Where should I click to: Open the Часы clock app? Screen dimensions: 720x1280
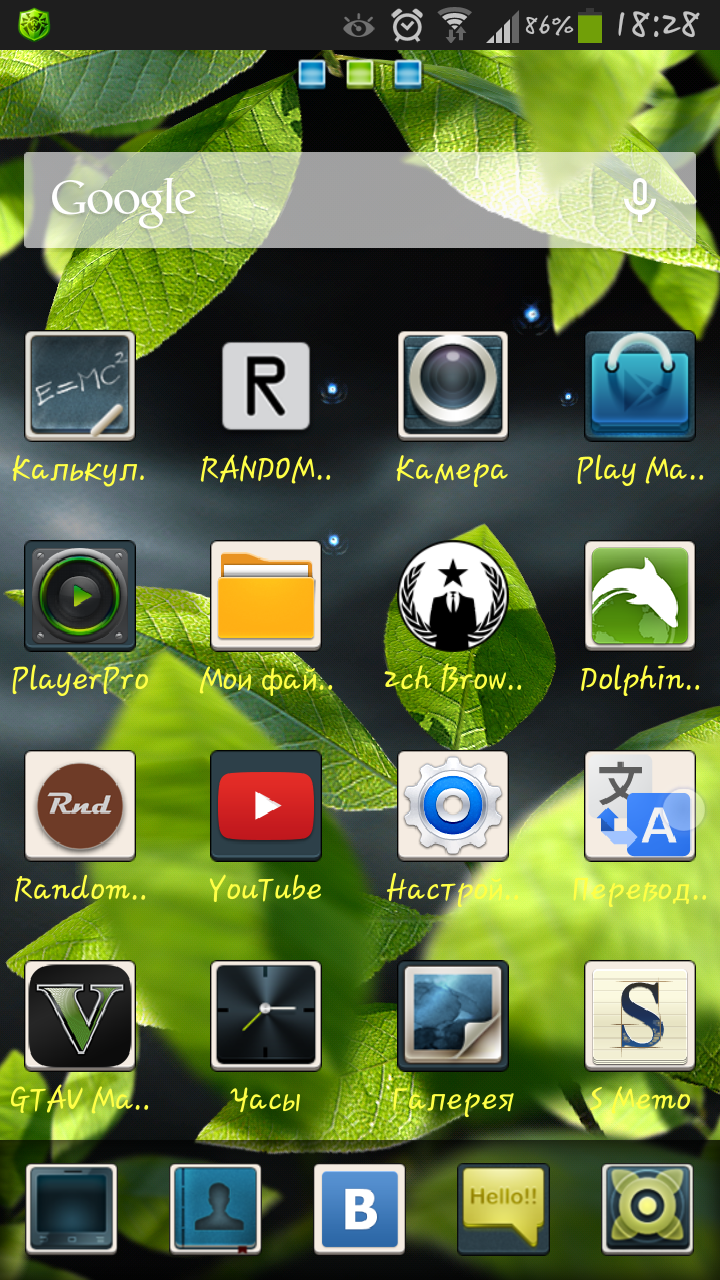[x=266, y=1016]
